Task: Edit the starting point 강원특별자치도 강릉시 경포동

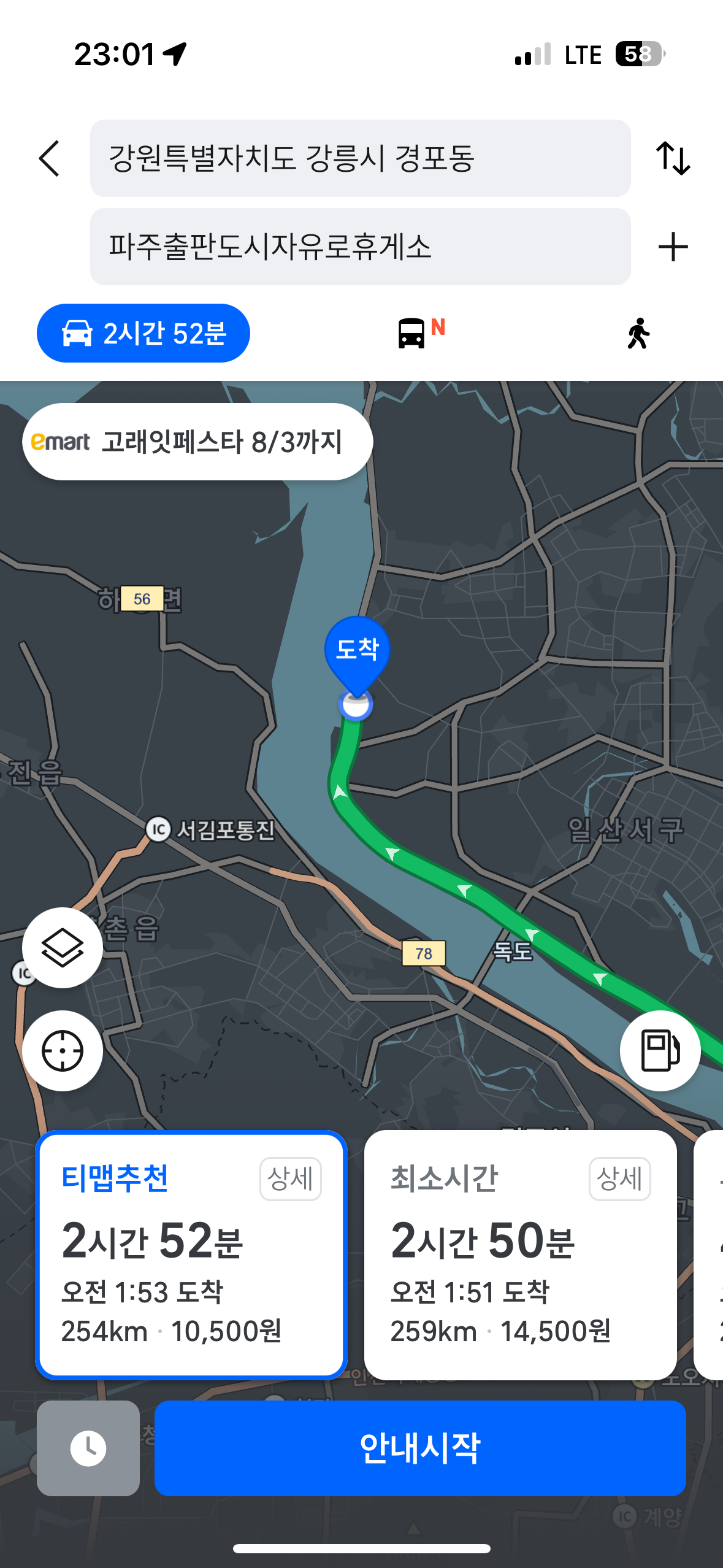Action: pos(360,158)
